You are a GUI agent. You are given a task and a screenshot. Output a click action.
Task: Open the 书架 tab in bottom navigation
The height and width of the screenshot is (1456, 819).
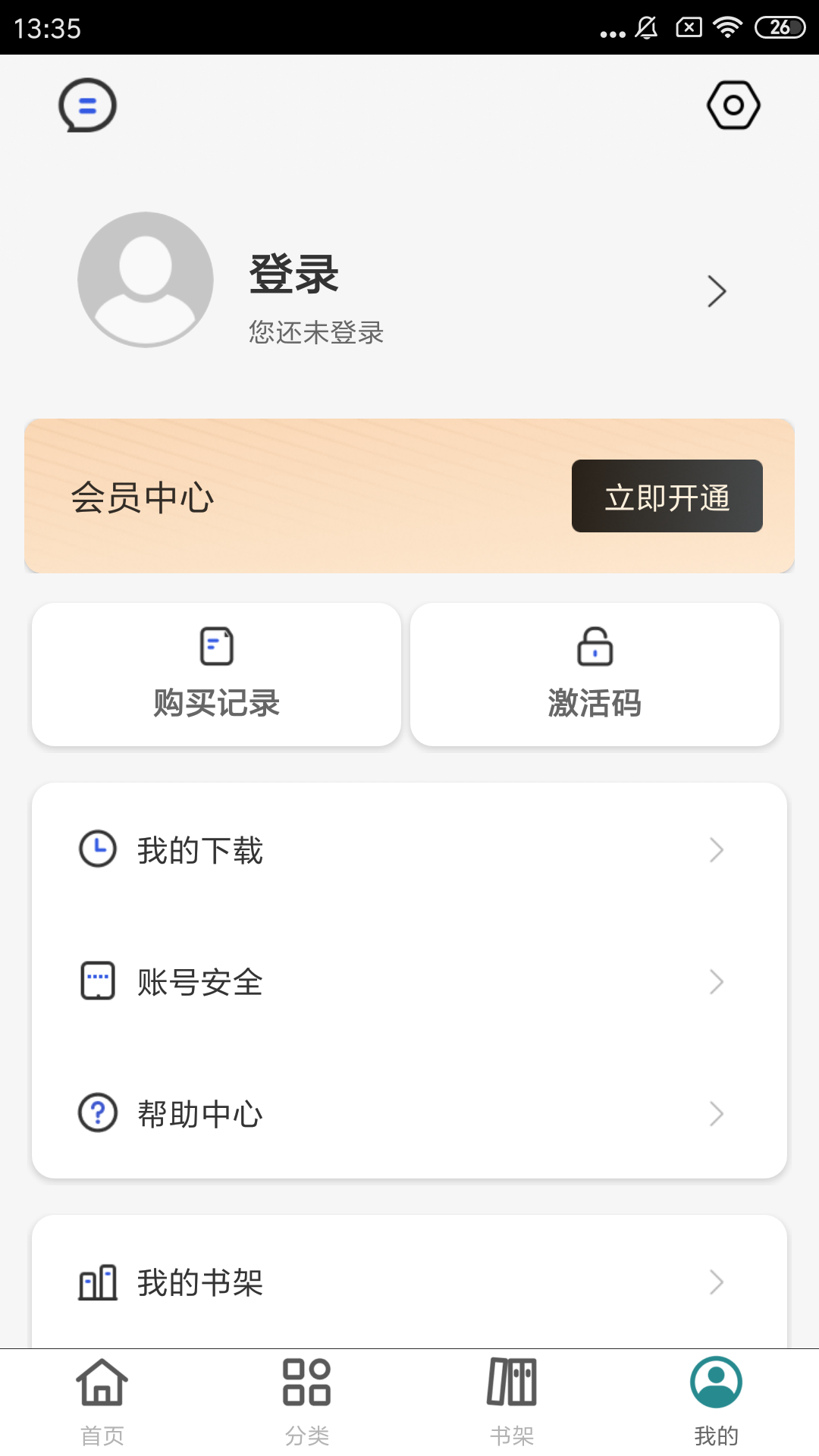(x=512, y=1385)
